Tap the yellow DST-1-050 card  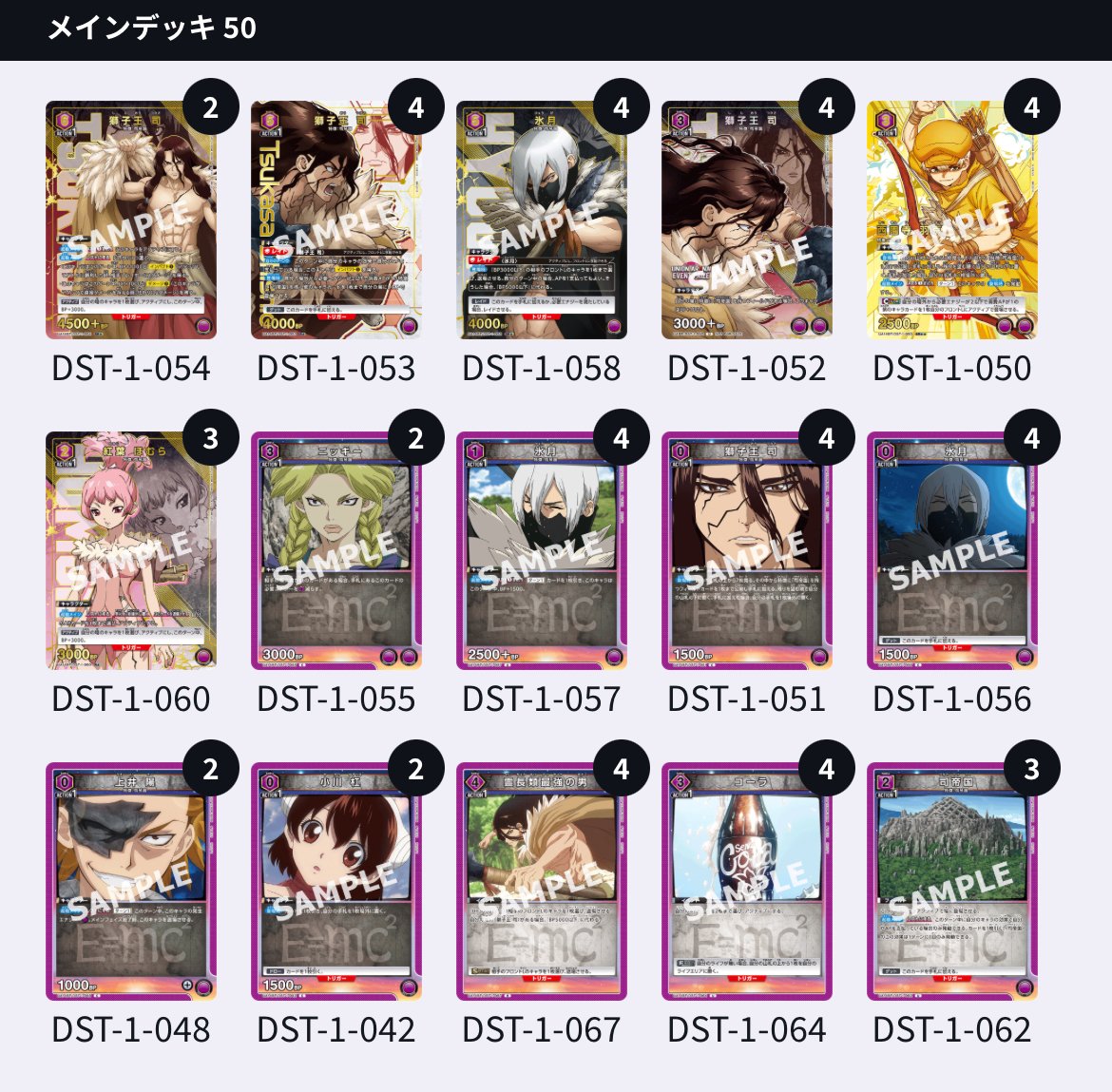point(952,220)
